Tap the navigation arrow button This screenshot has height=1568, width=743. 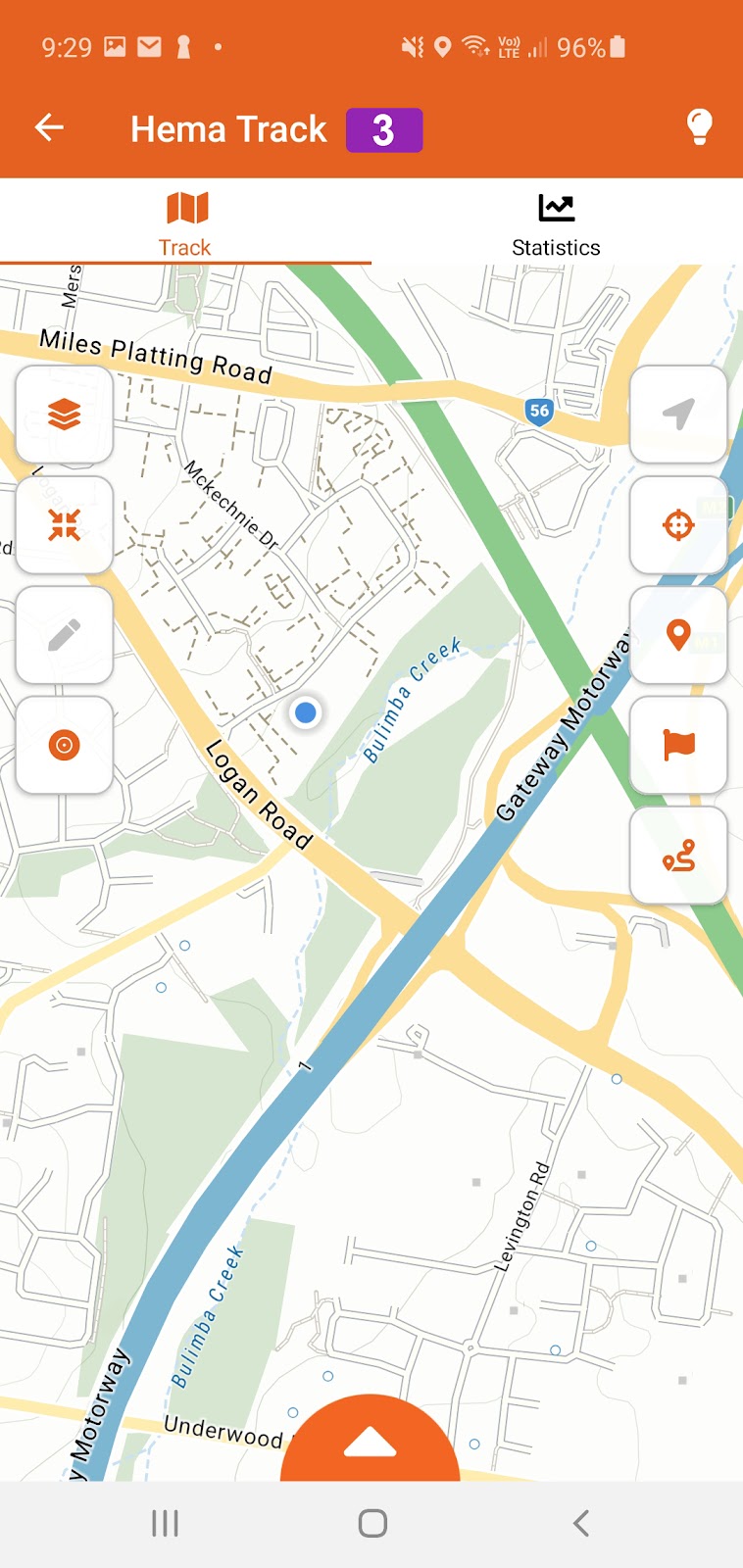coord(677,415)
